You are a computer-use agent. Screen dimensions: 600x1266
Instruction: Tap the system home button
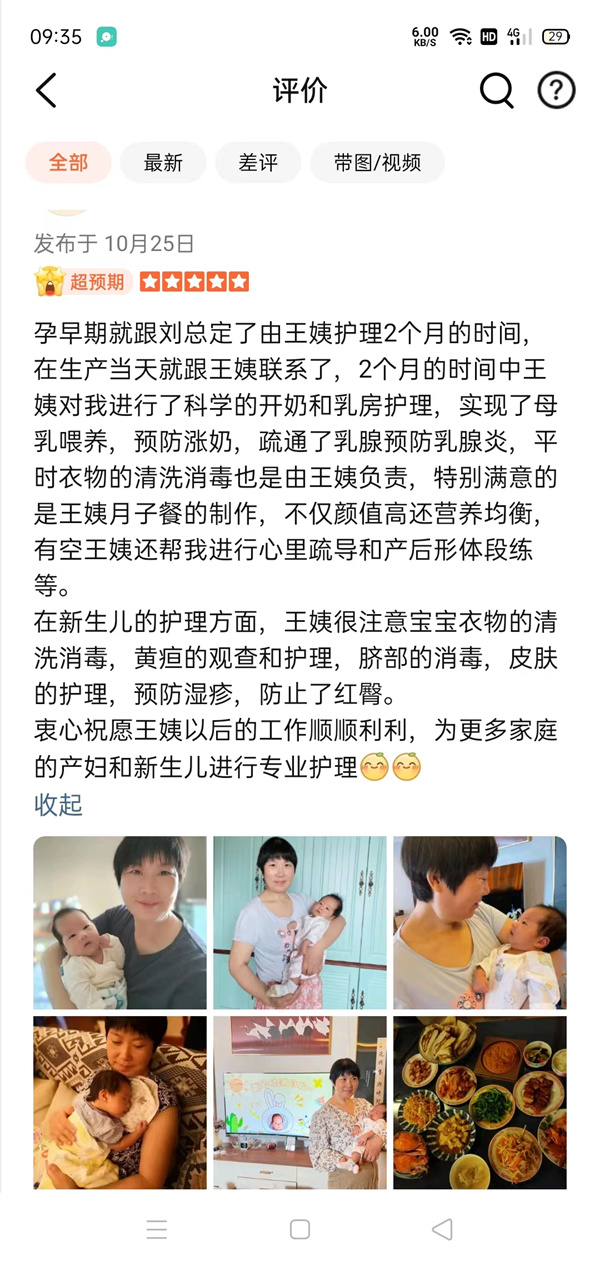point(300,1230)
